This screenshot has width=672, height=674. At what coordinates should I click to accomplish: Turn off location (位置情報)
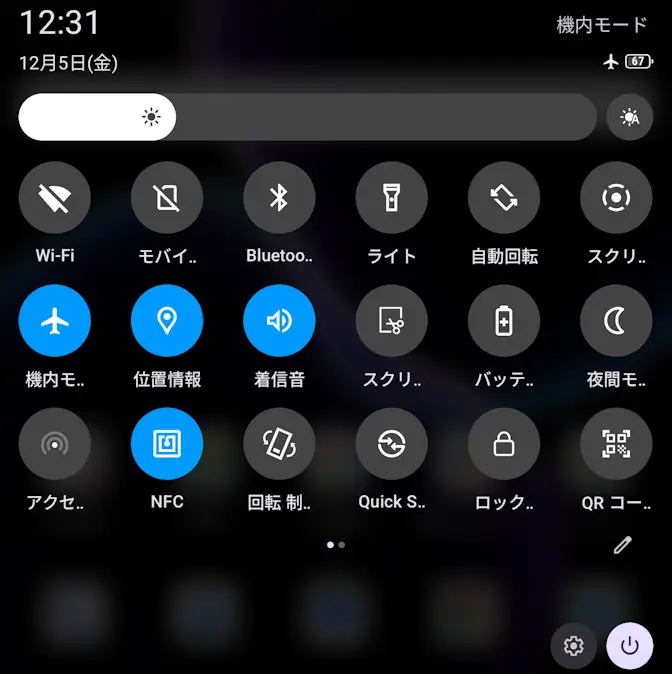pyautogui.click(x=167, y=321)
